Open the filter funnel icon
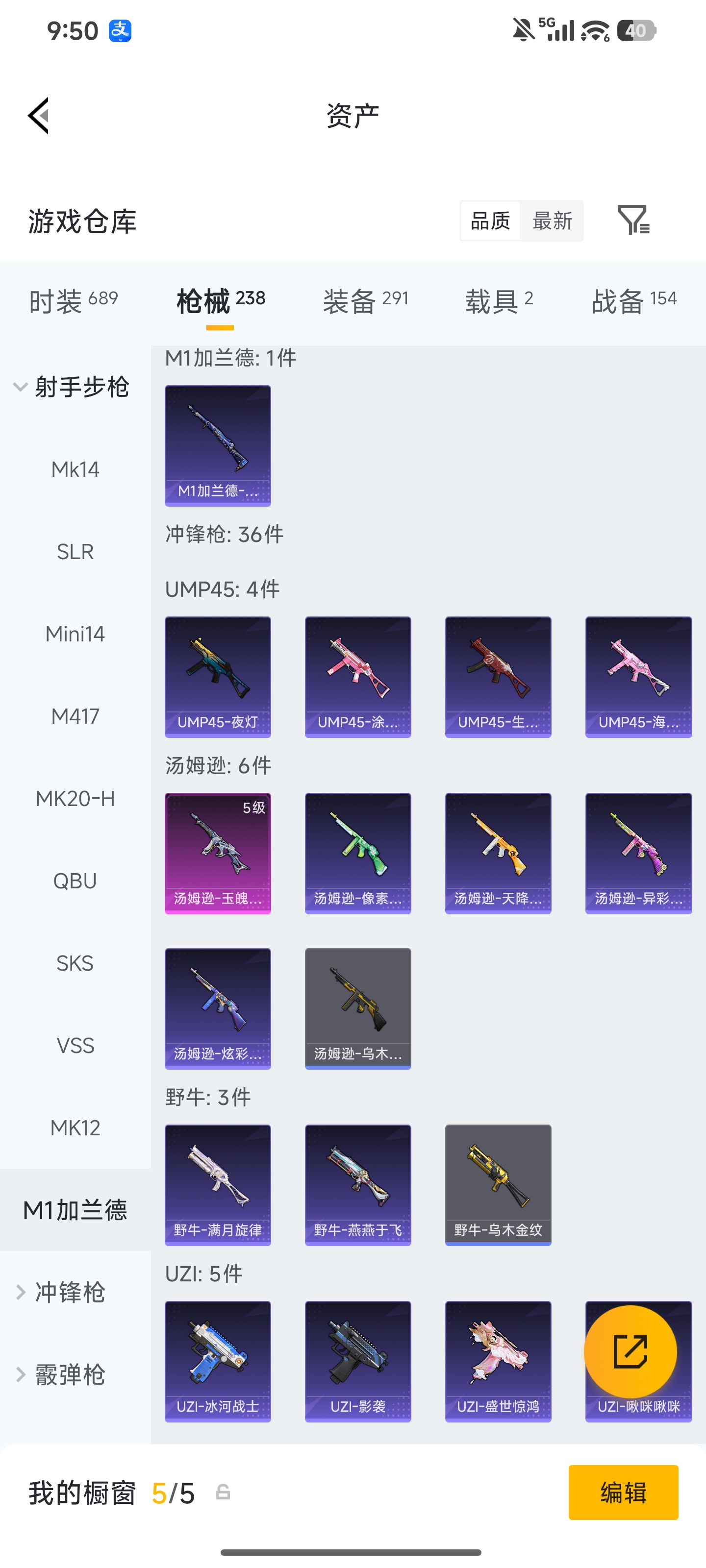Image resolution: width=706 pixels, height=1568 pixels. click(x=633, y=220)
